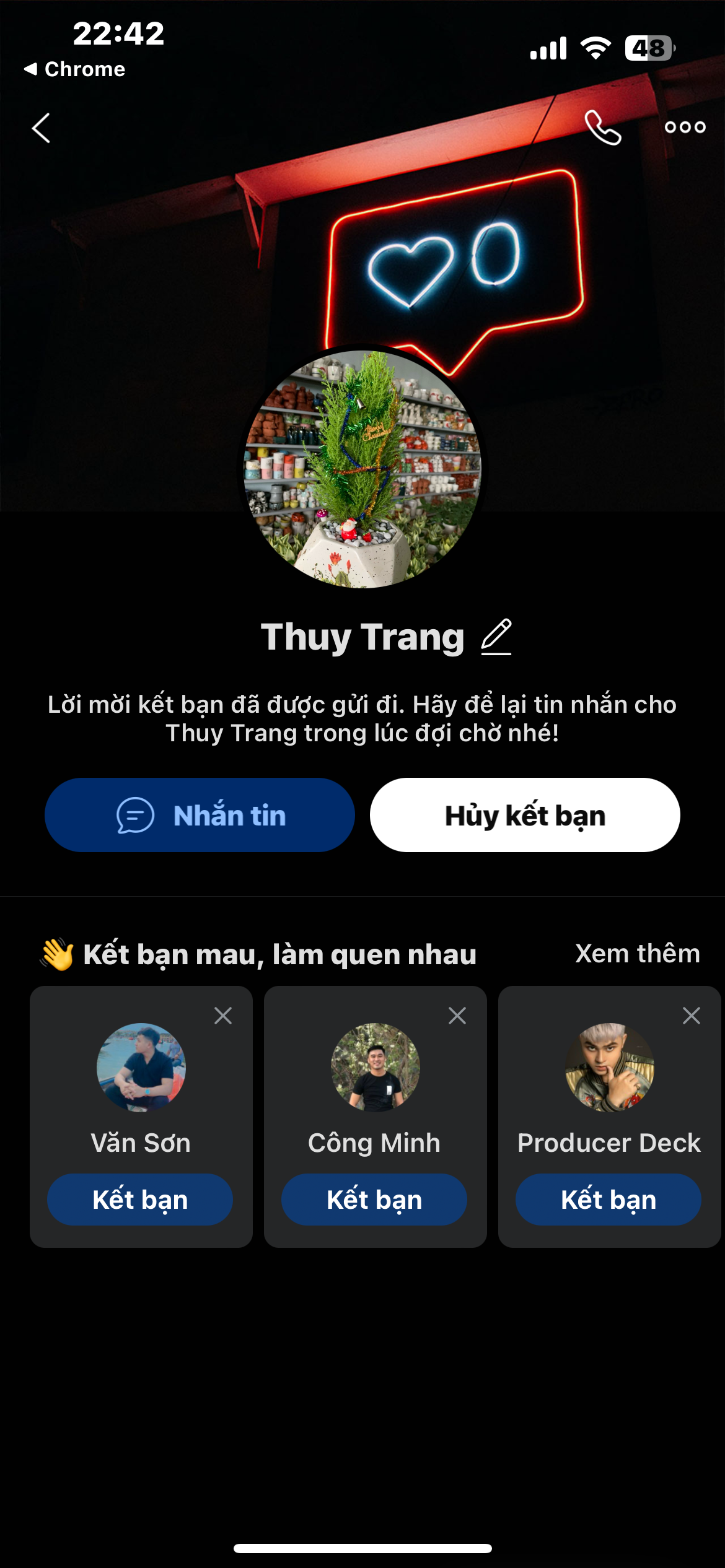725x1568 pixels.
Task: Tap the Nhắn tin button
Action: pyautogui.click(x=200, y=815)
